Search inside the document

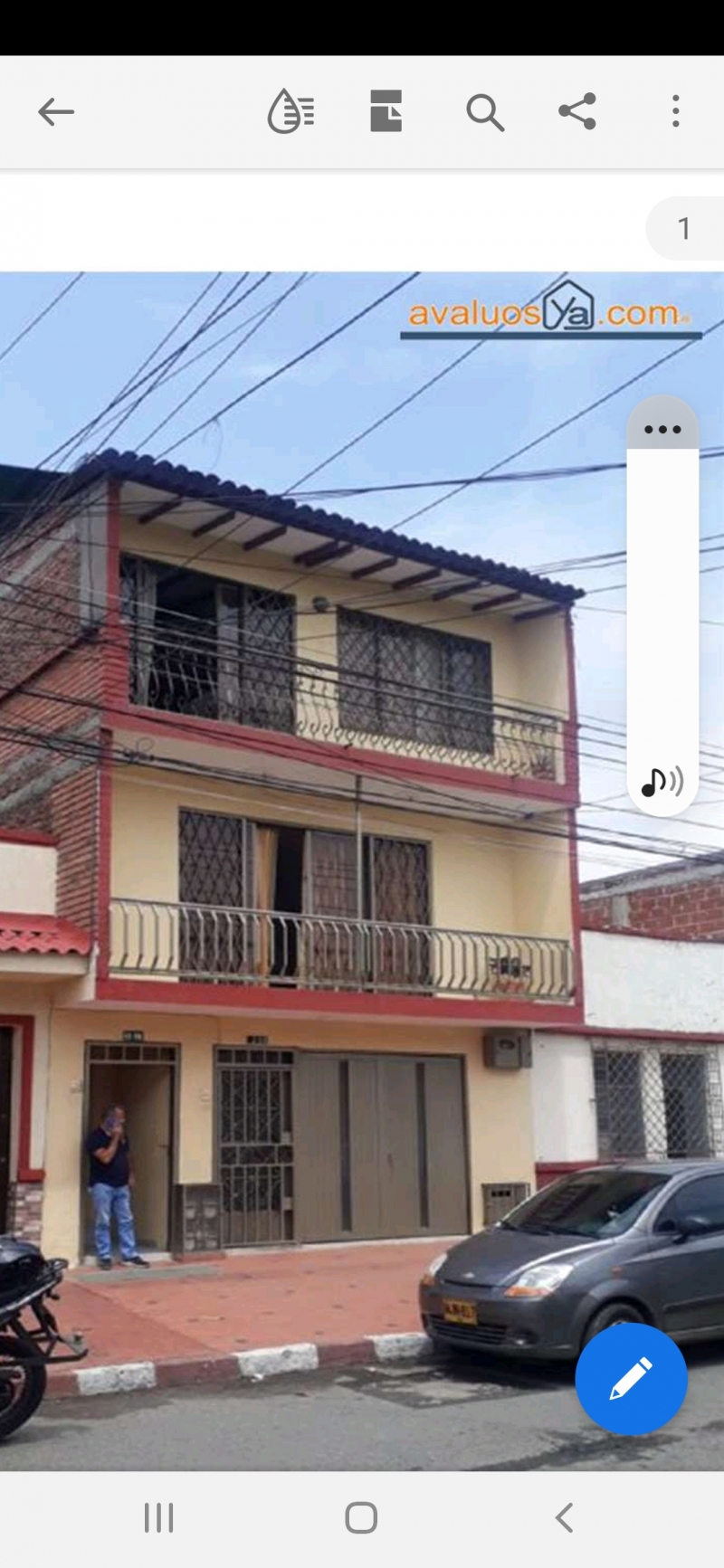(x=485, y=113)
